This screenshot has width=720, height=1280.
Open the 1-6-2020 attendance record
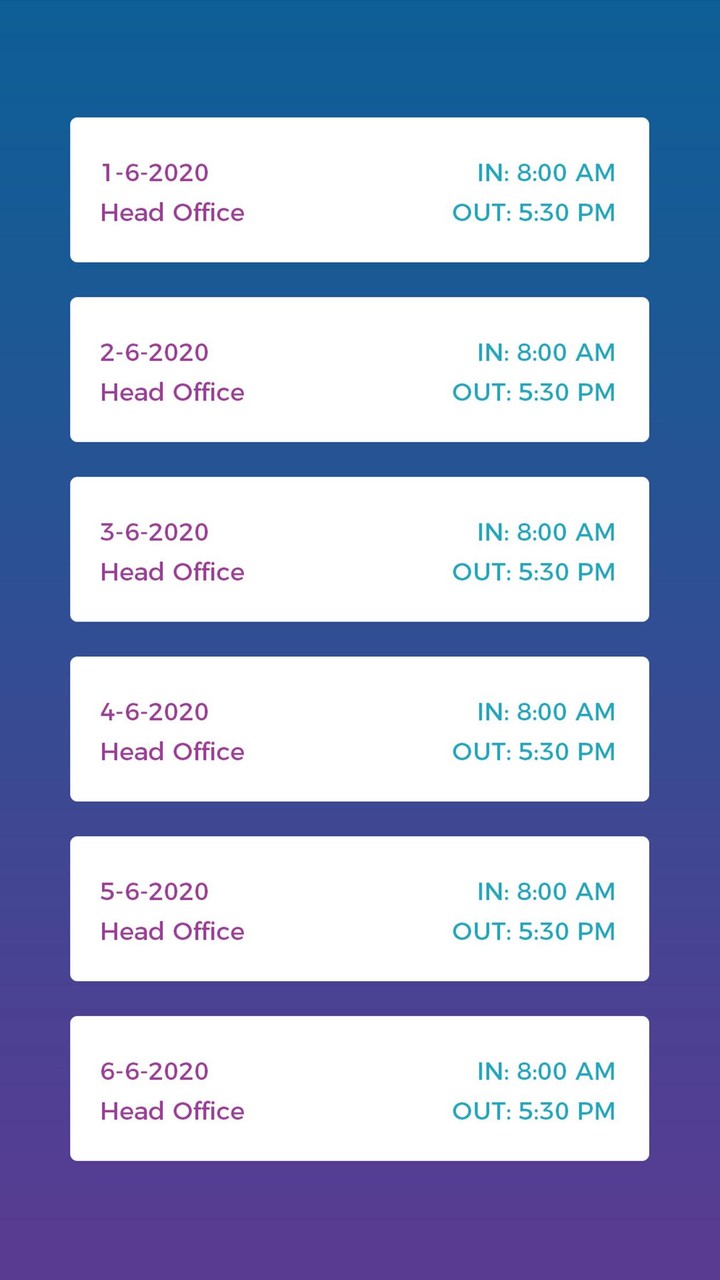359,190
